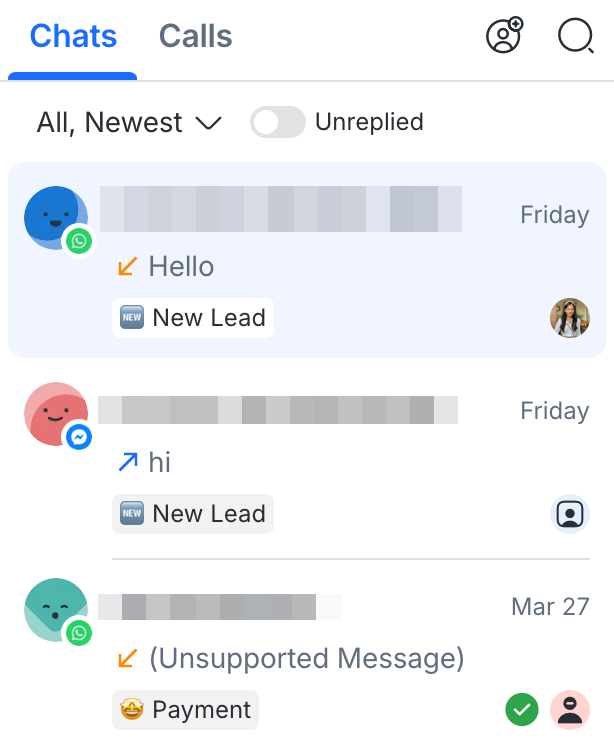
Task: Tap the Payment tag chip
Action: point(185,710)
